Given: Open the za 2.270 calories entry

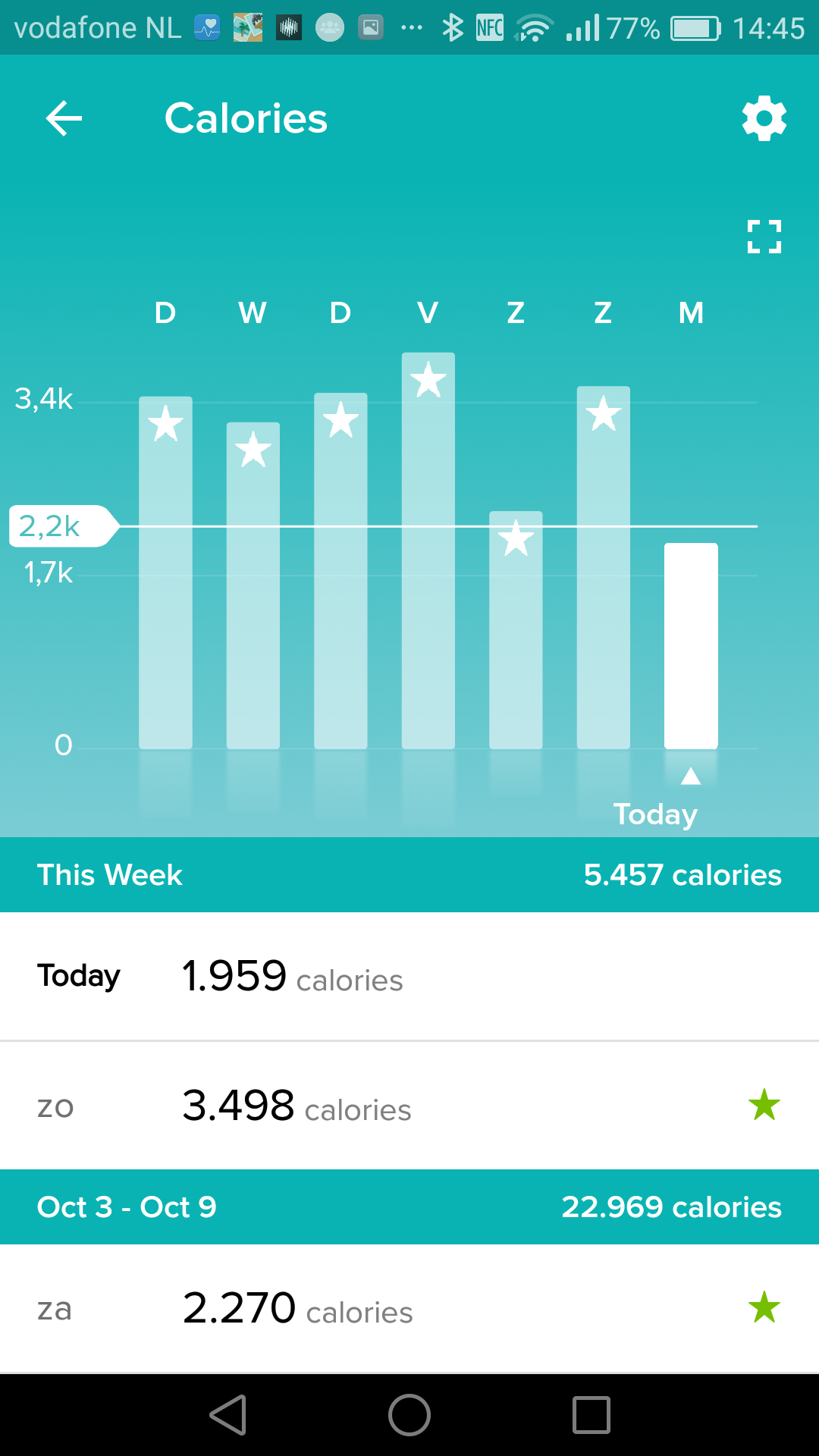Looking at the screenshot, I should 409,1308.
